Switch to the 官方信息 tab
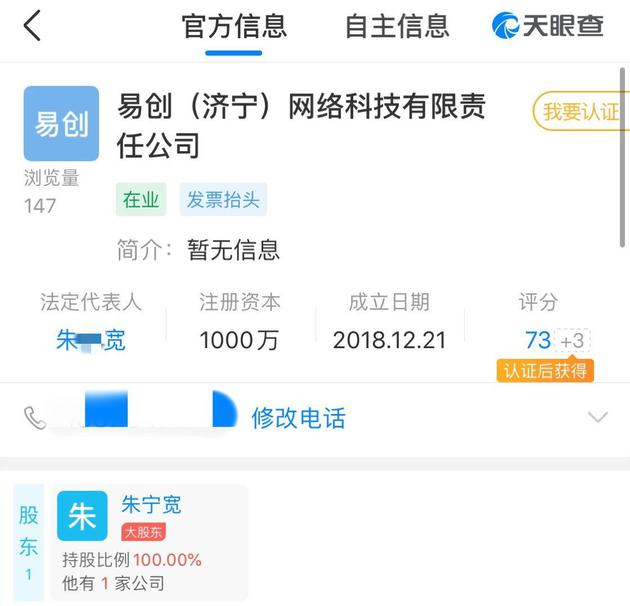The height and width of the screenshot is (606, 630). pos(234,26)
